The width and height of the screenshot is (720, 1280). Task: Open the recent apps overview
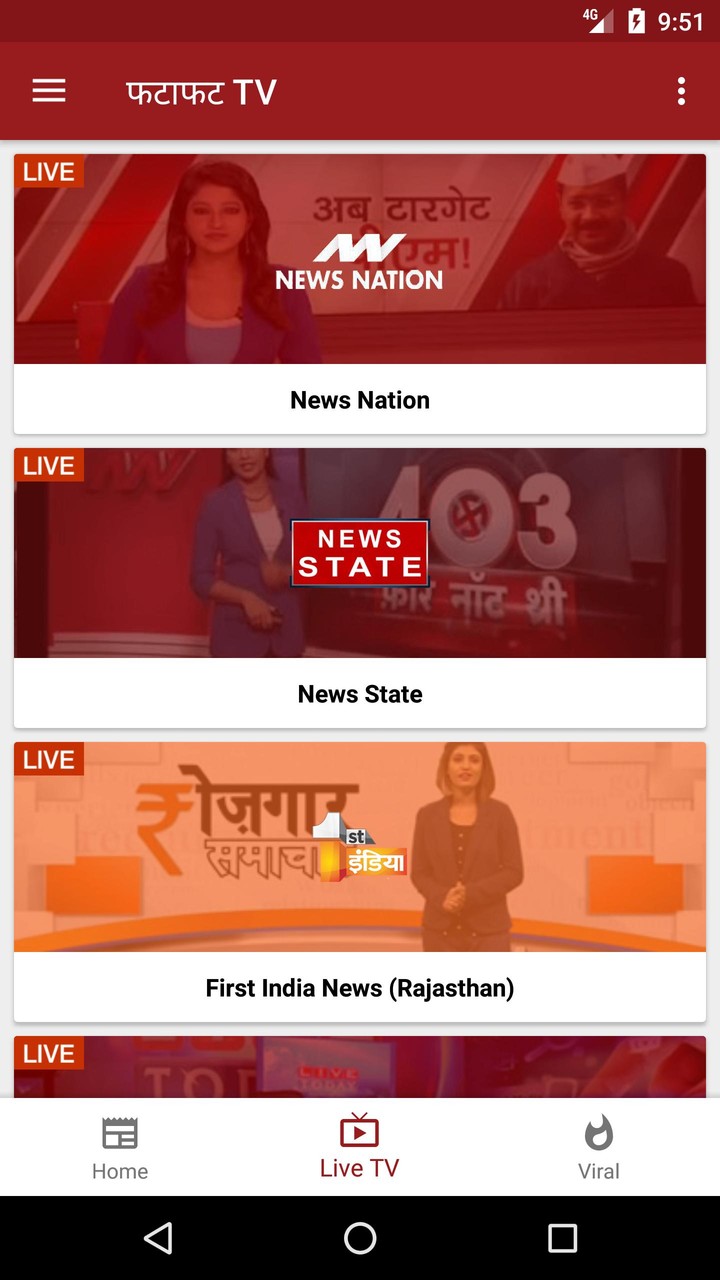point(562,1238)
